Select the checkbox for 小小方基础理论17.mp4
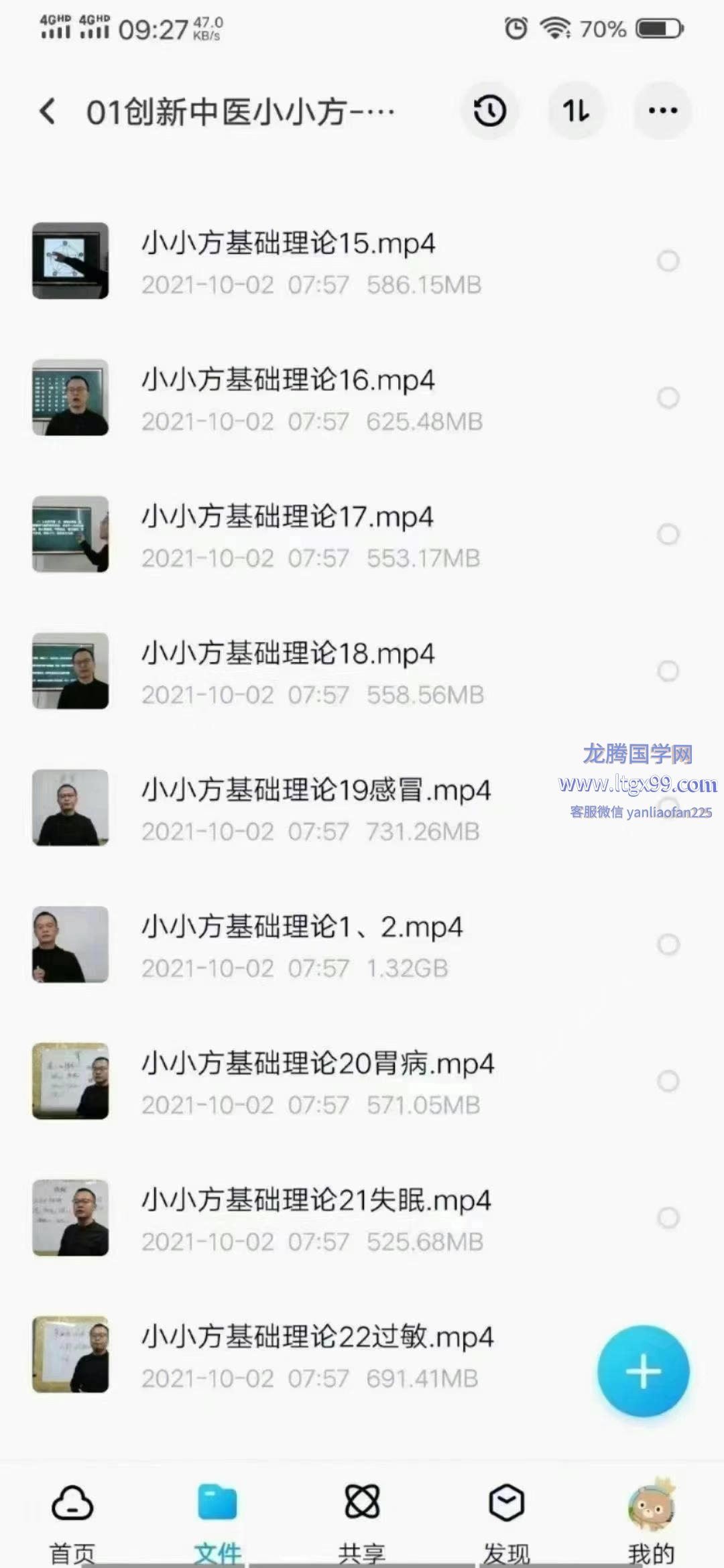Screen dimensions: 724x1568 coord(668,534)
